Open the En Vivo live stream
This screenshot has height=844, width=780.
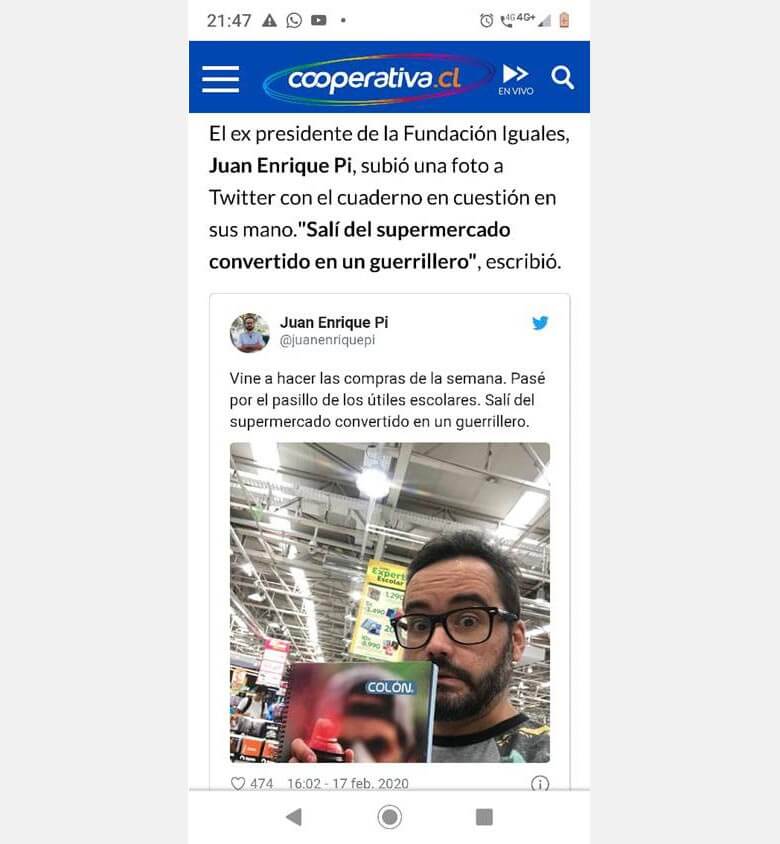(x=516, y=79)
